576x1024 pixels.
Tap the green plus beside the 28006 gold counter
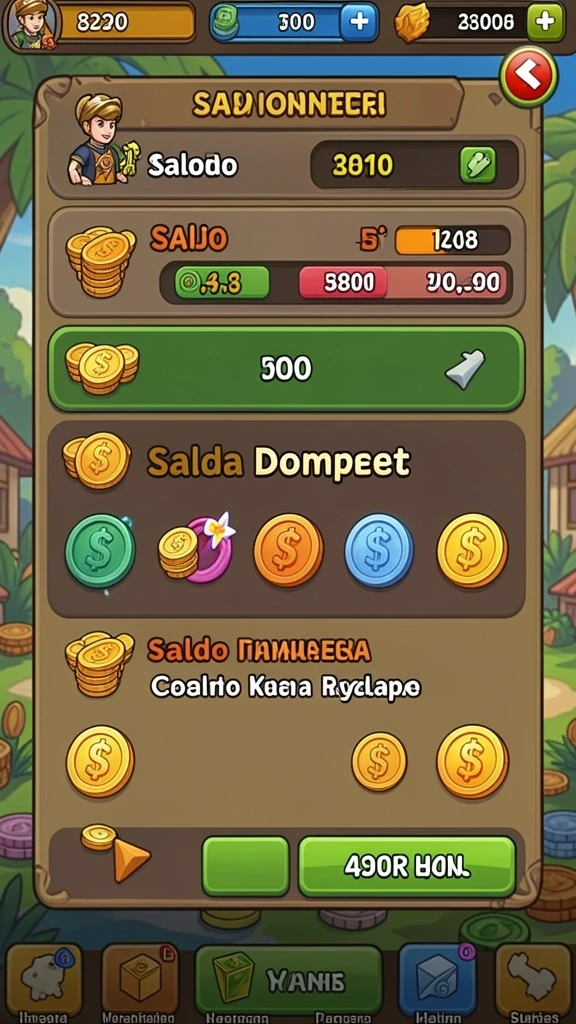pos(545,22)
